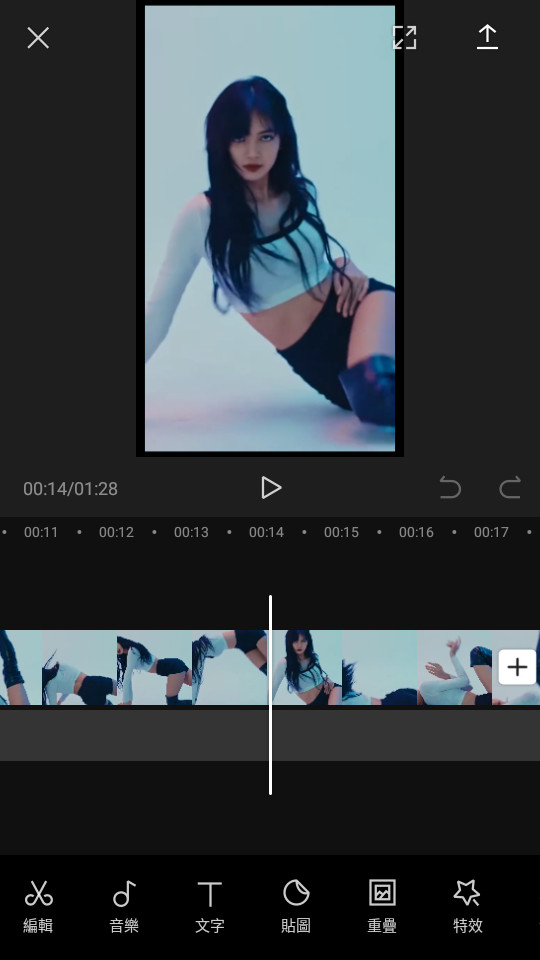Open the 貼圖 stickers tool
Screen dimensions: 540x960
click(x=296, y=906)
